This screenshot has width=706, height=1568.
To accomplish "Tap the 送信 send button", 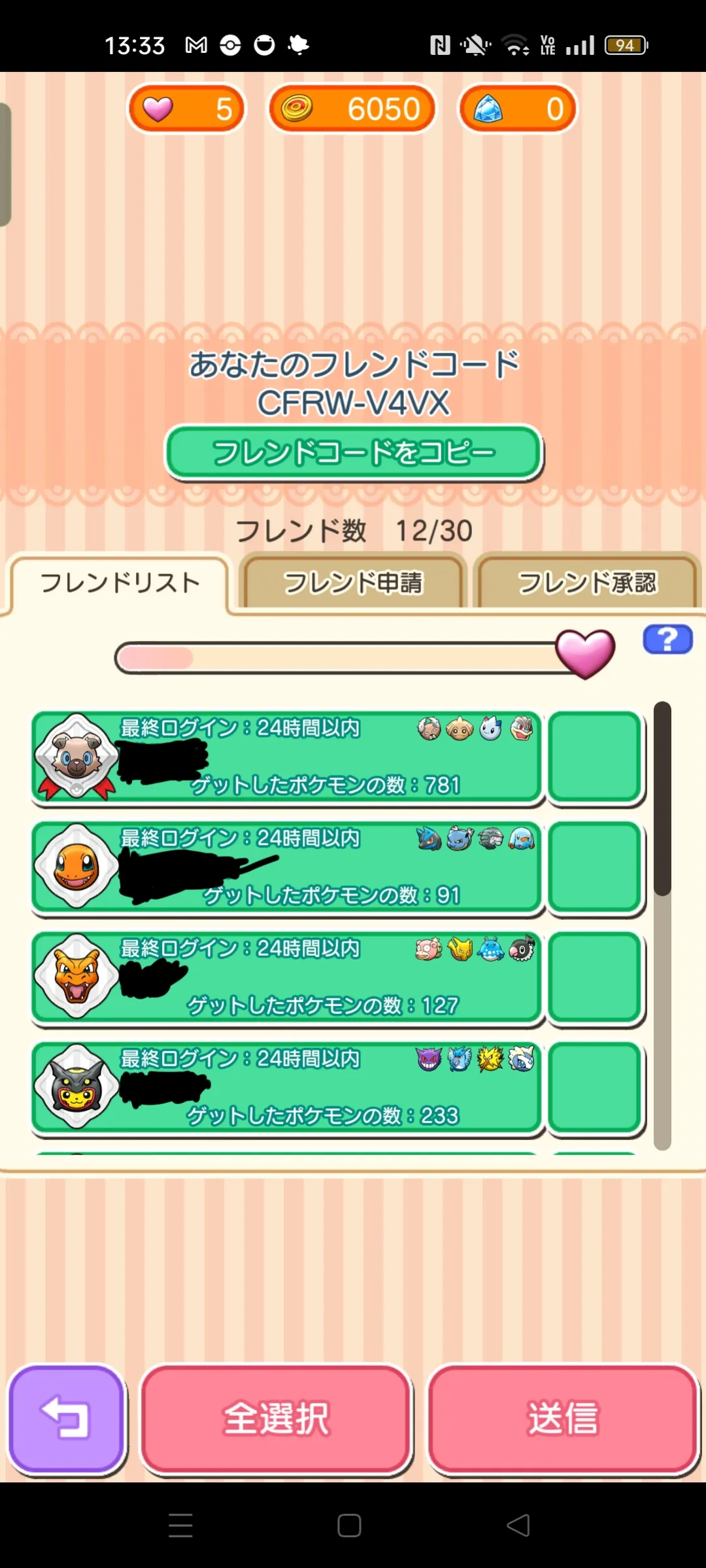I will tap(563, 1419).
